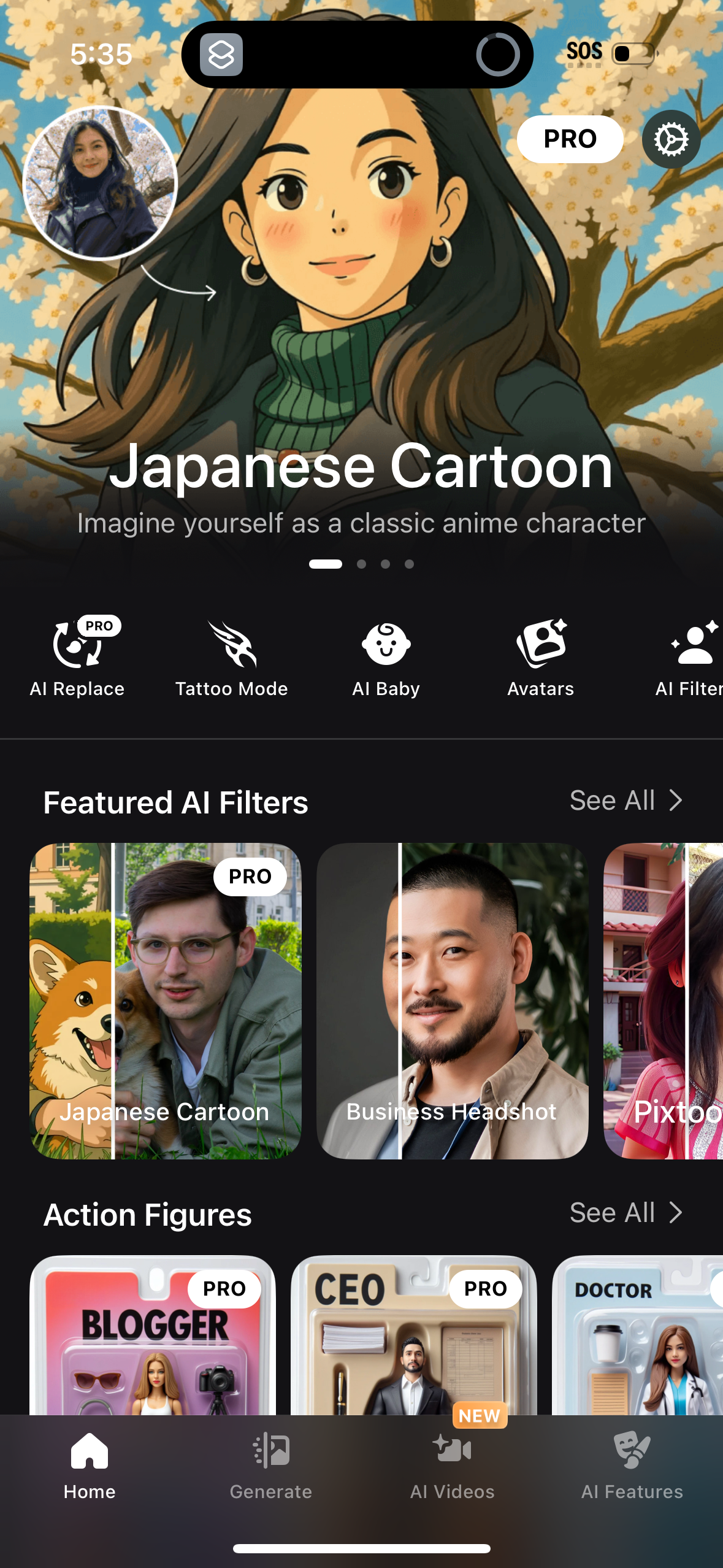Toggle the PRO badge at the top

[569, 139]
